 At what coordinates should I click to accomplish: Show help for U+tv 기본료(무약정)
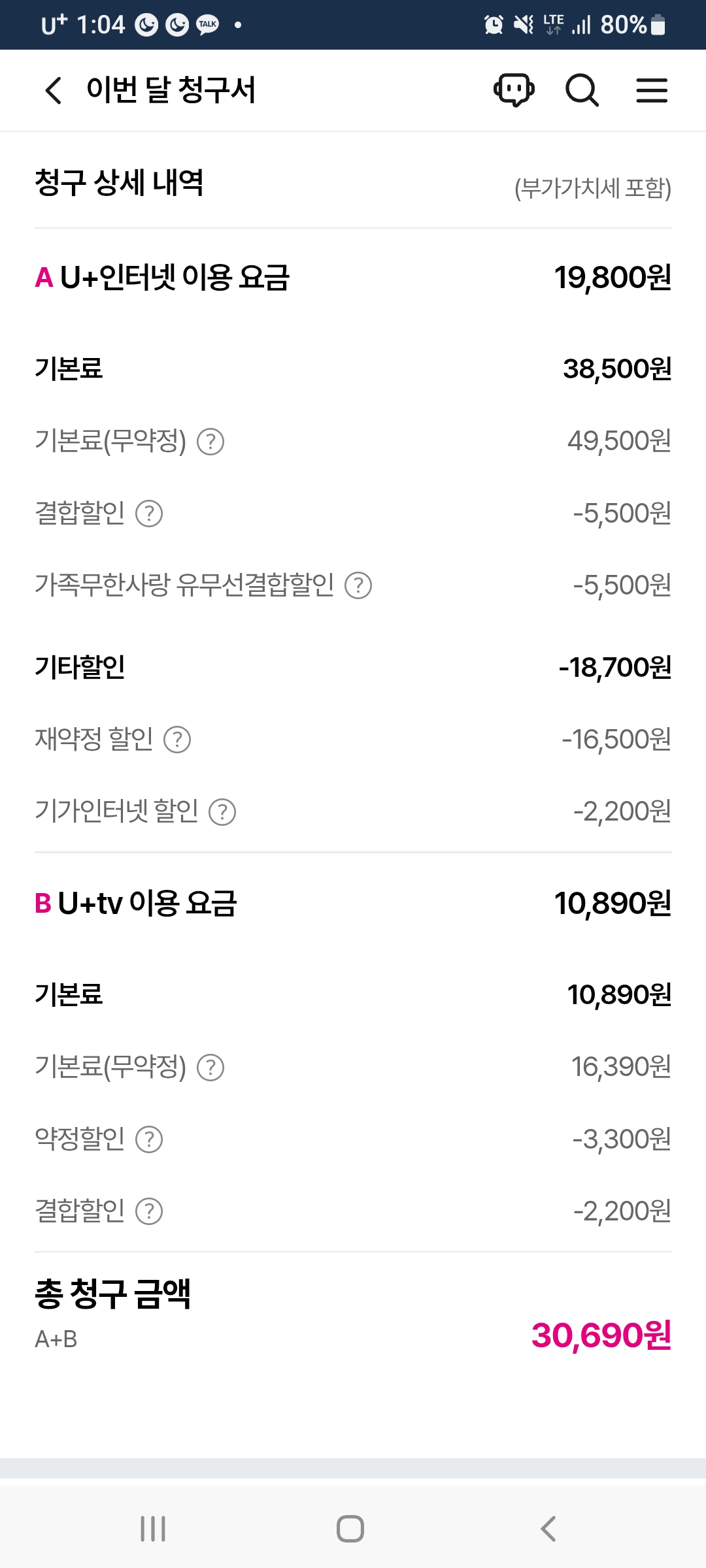(210, 1068)
